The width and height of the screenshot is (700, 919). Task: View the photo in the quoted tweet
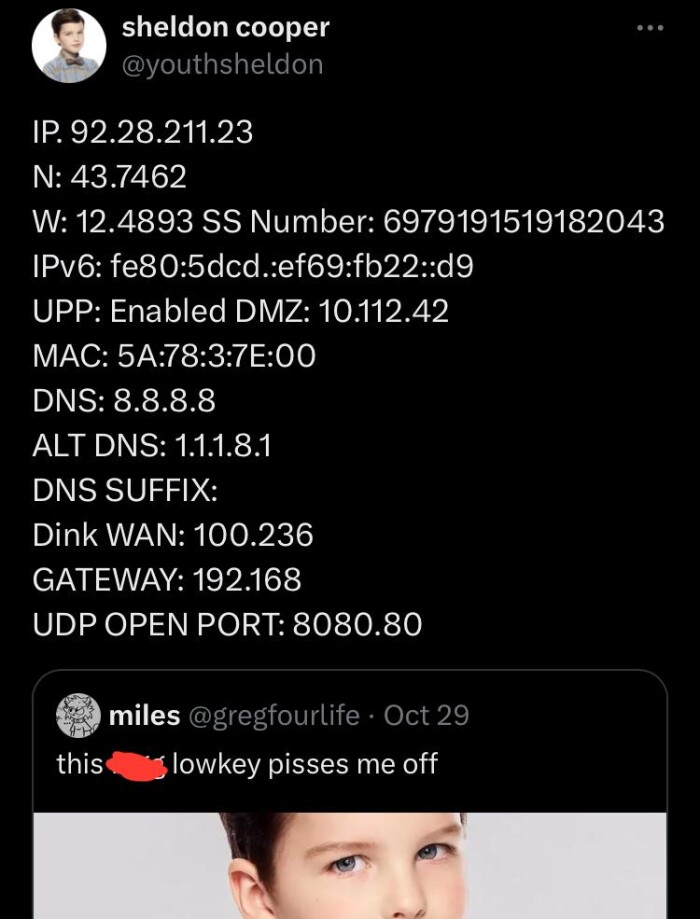349,865
